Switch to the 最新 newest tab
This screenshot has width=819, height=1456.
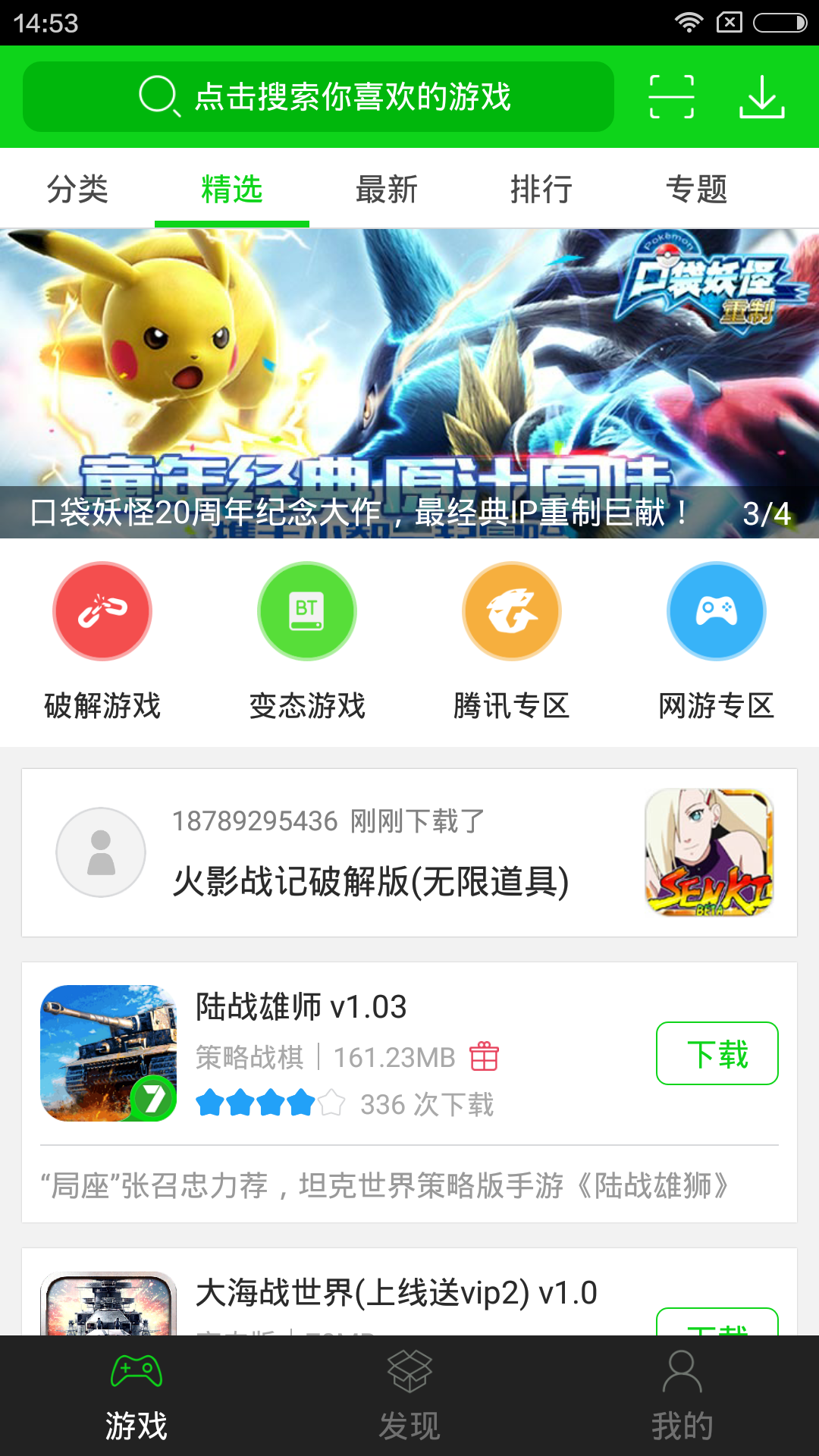point(385,190)
